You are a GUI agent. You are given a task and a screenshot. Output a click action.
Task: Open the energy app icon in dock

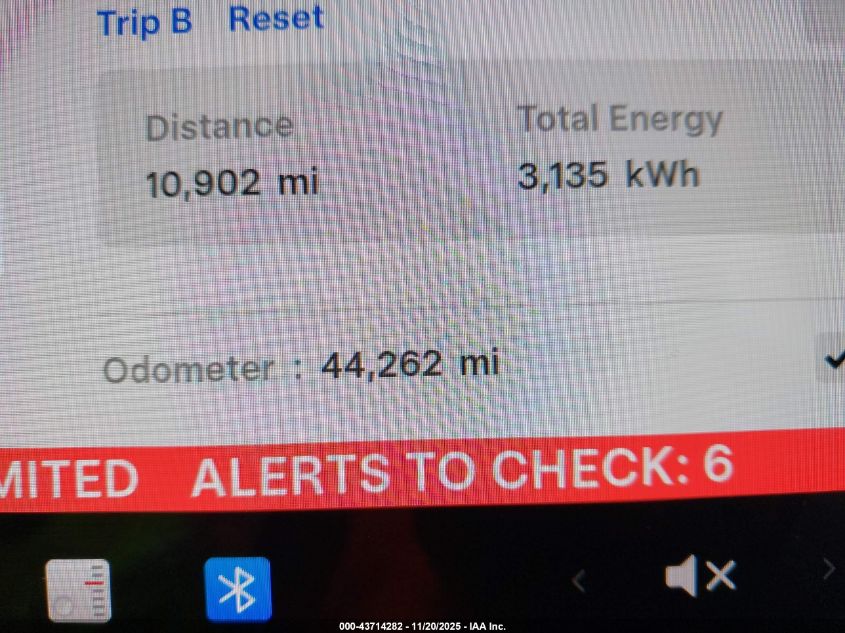79,590
